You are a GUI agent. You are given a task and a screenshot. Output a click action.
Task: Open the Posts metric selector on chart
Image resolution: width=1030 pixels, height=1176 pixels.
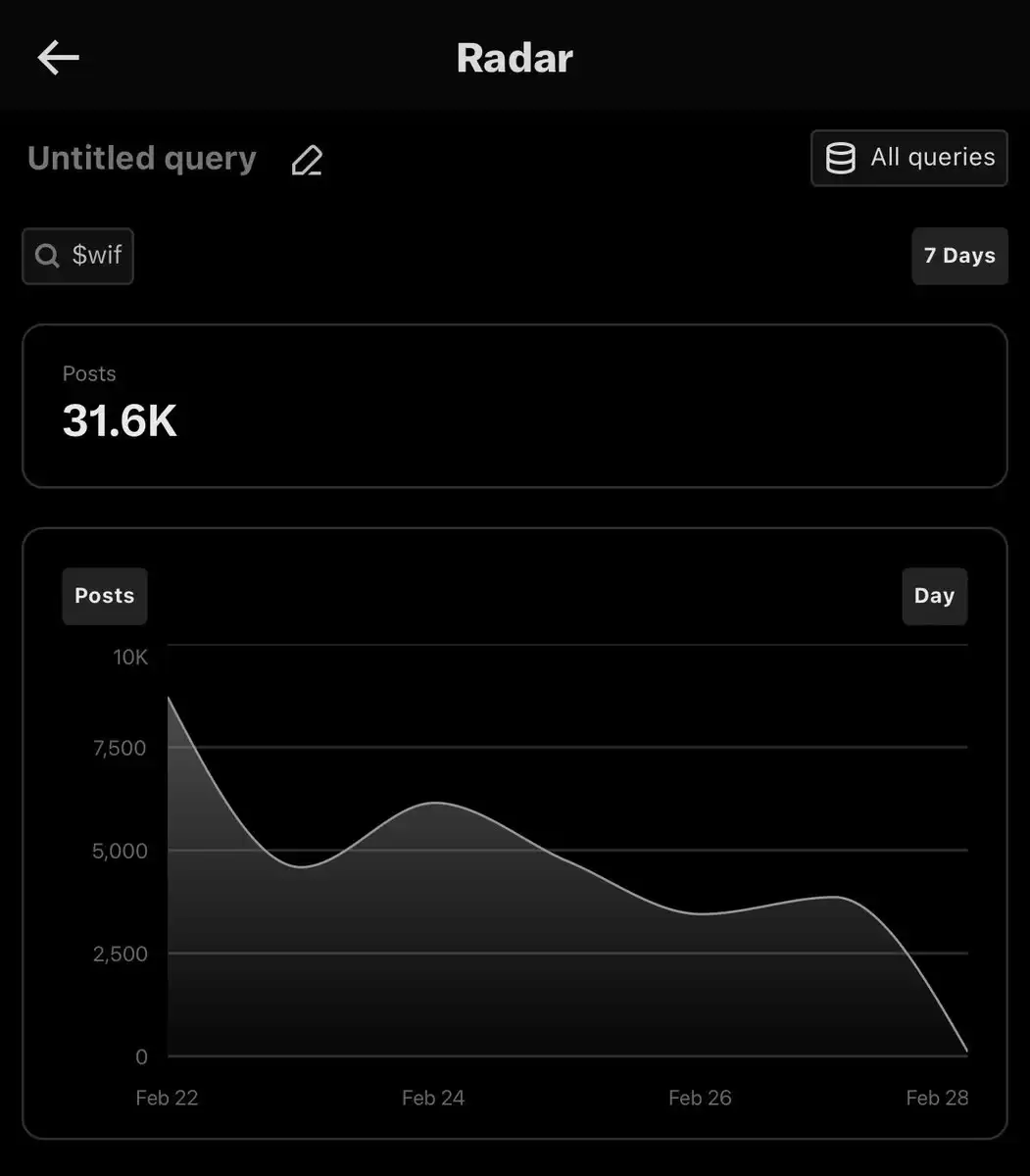(105, 596)
